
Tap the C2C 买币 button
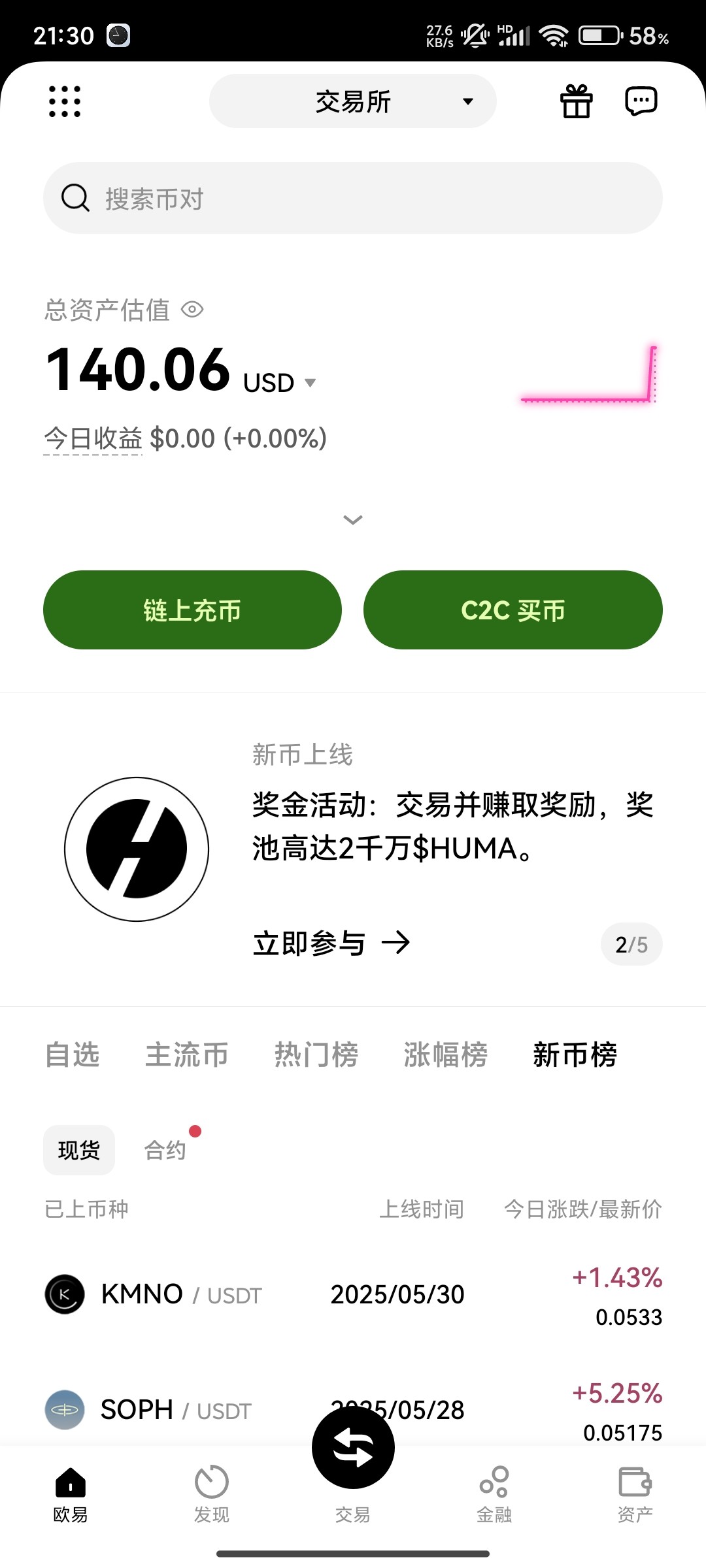[x=513, y=610]
